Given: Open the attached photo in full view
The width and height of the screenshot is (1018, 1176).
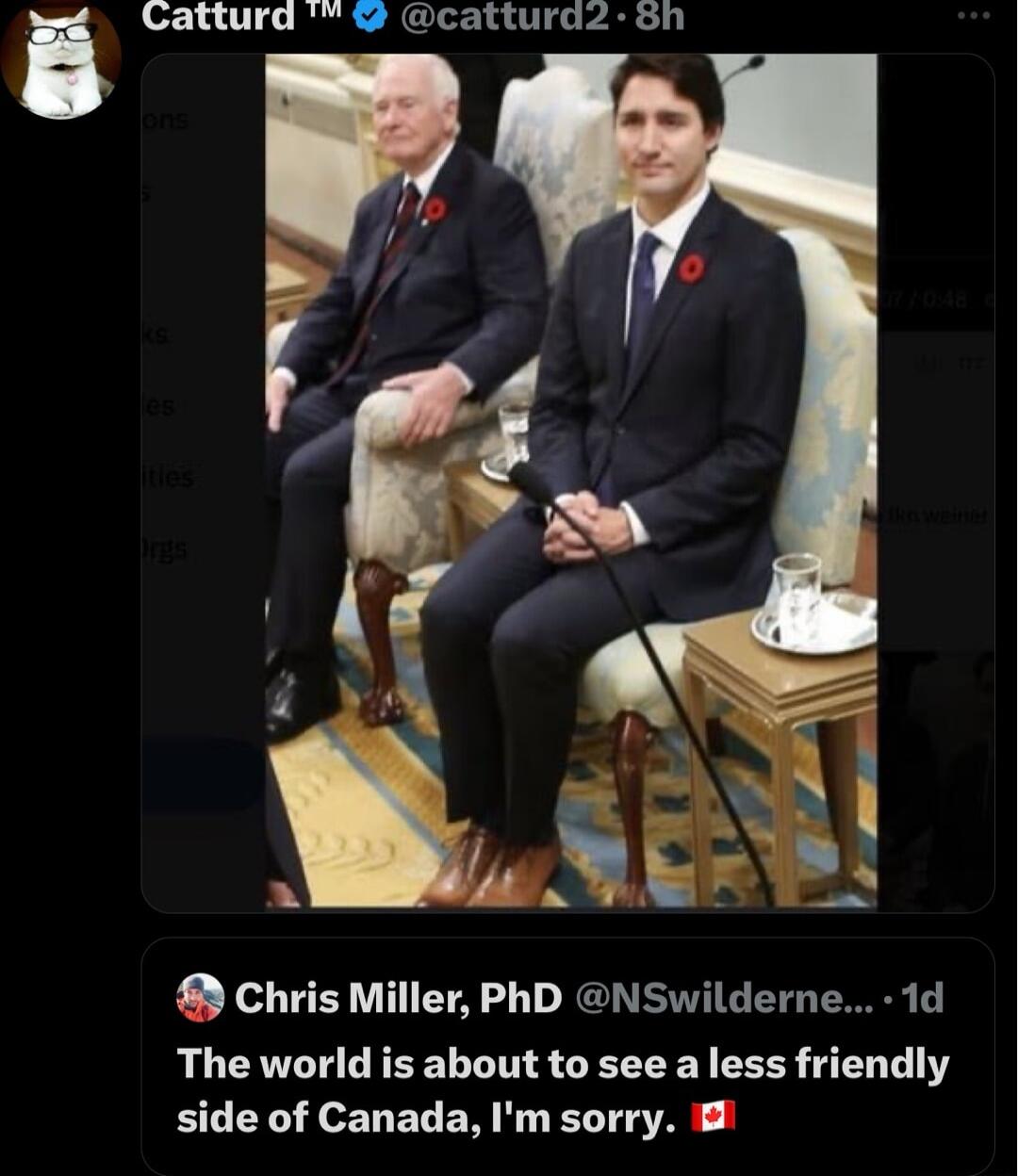Looking at the screenshot, I should [x=569, y=481].
